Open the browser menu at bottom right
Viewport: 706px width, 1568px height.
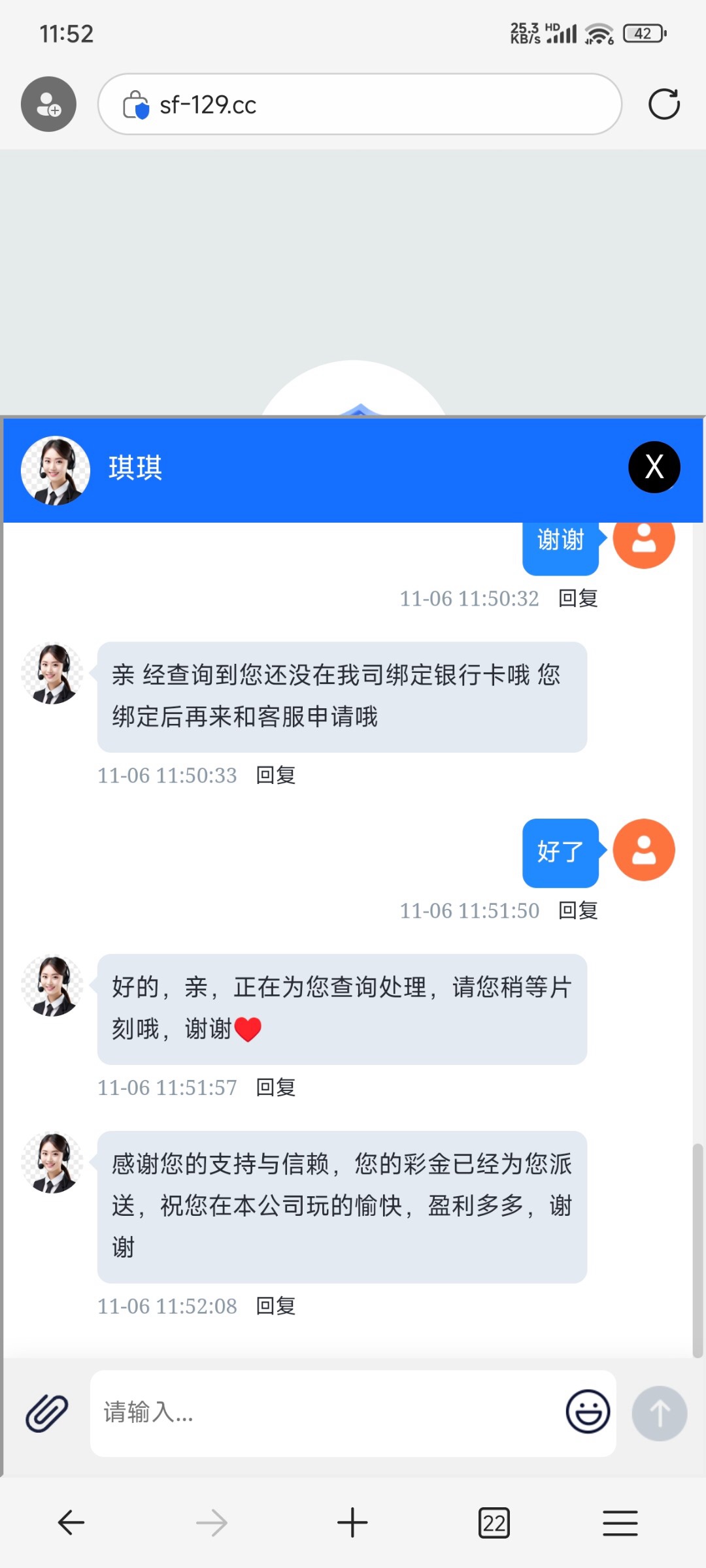point(620,1522)
